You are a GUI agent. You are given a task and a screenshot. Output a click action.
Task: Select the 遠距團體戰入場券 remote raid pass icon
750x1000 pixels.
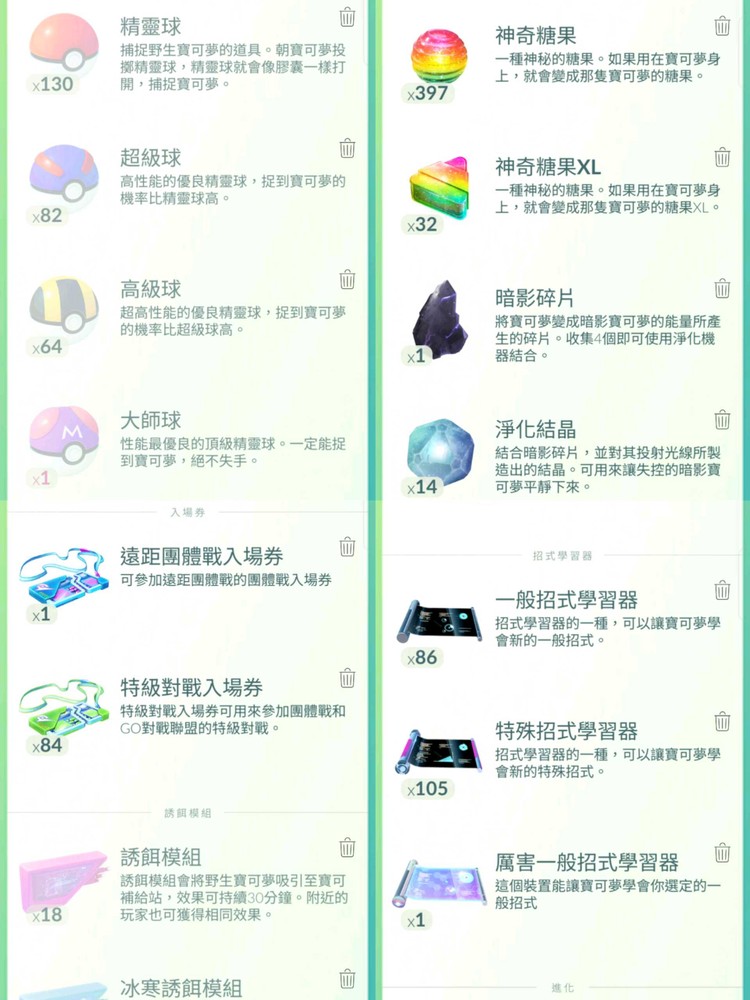point(62,580)
